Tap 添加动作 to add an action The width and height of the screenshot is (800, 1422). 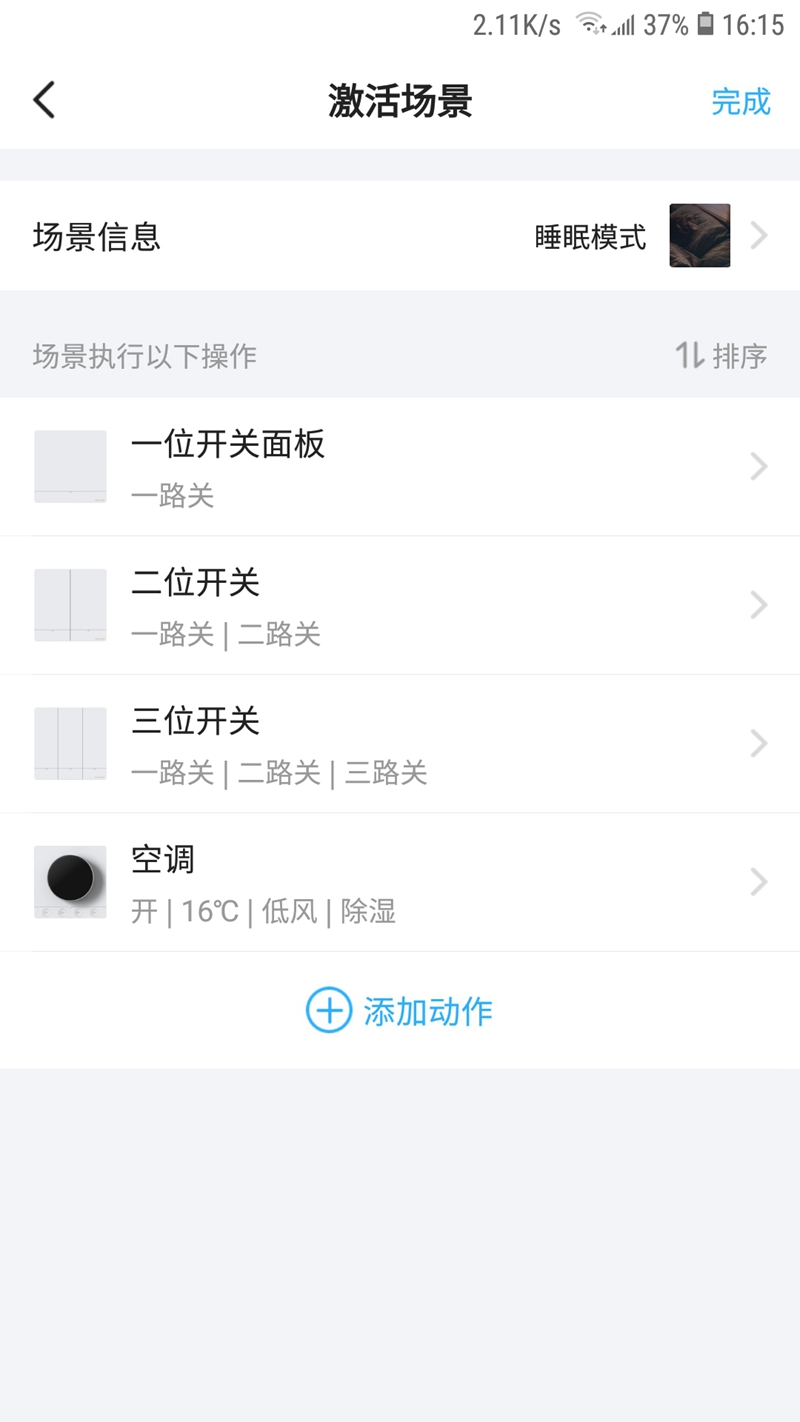click(x=400, y=1011)
